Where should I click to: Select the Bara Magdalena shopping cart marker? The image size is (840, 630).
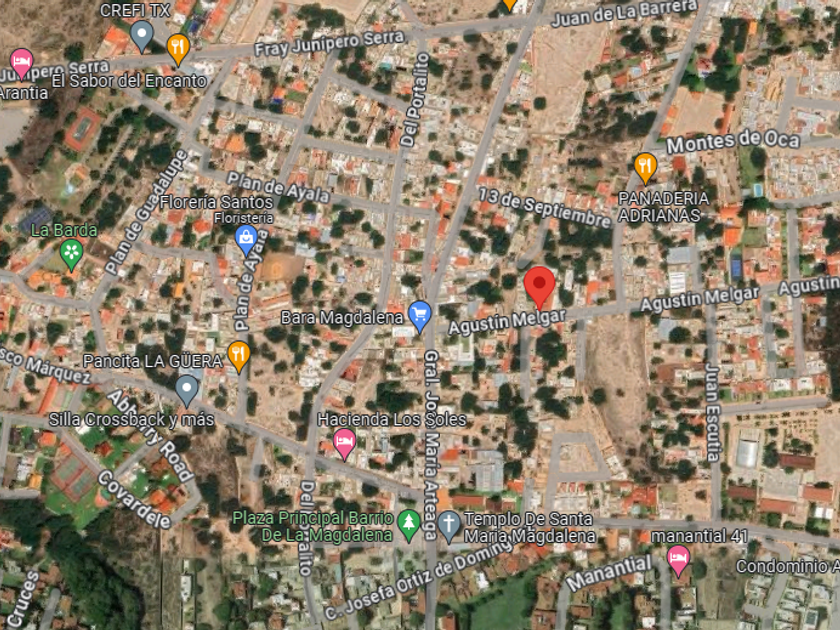[420, 316]
